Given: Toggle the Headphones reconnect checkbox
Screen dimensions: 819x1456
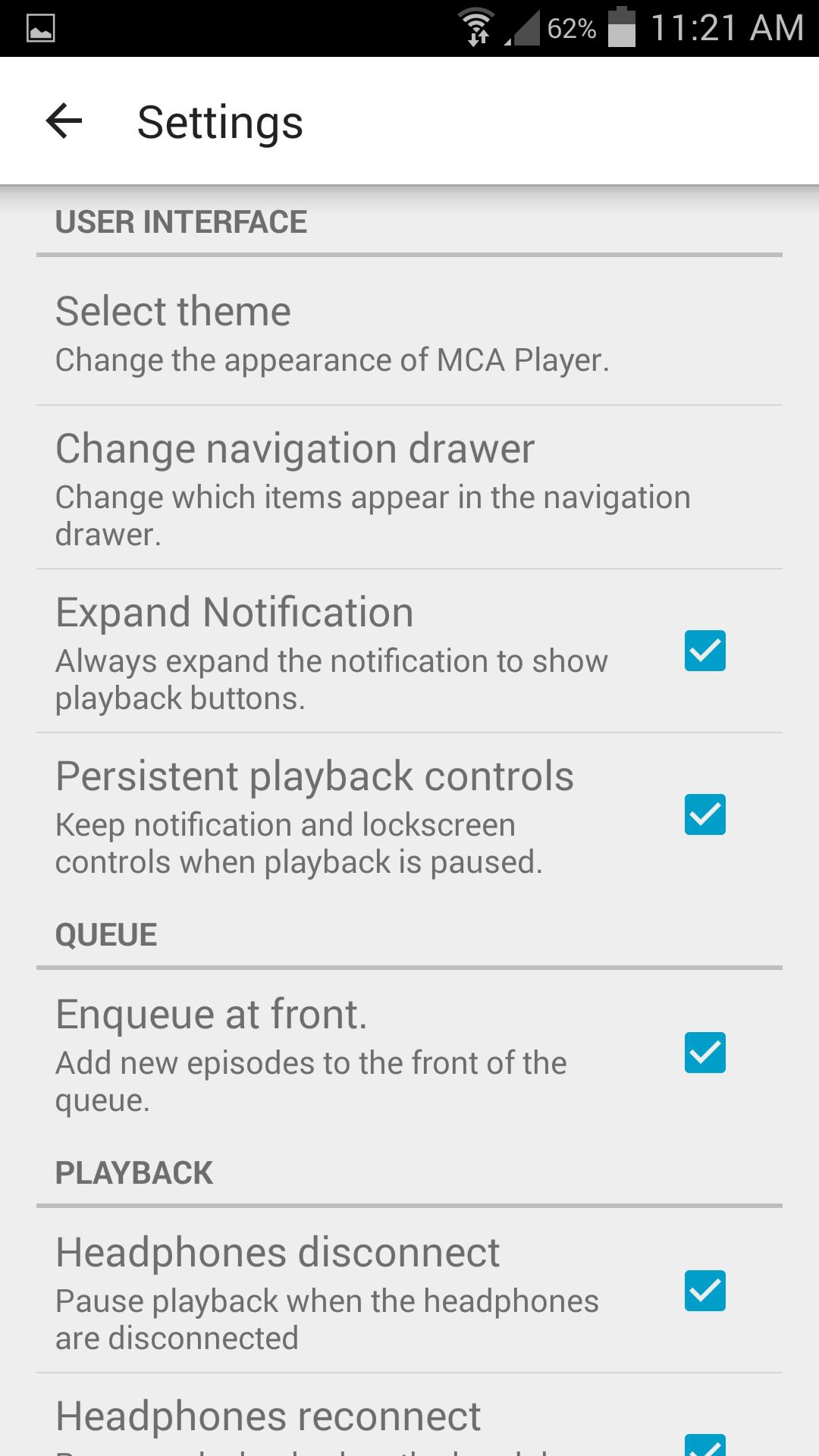Looking at the screenshot, I should [704, 1445].
